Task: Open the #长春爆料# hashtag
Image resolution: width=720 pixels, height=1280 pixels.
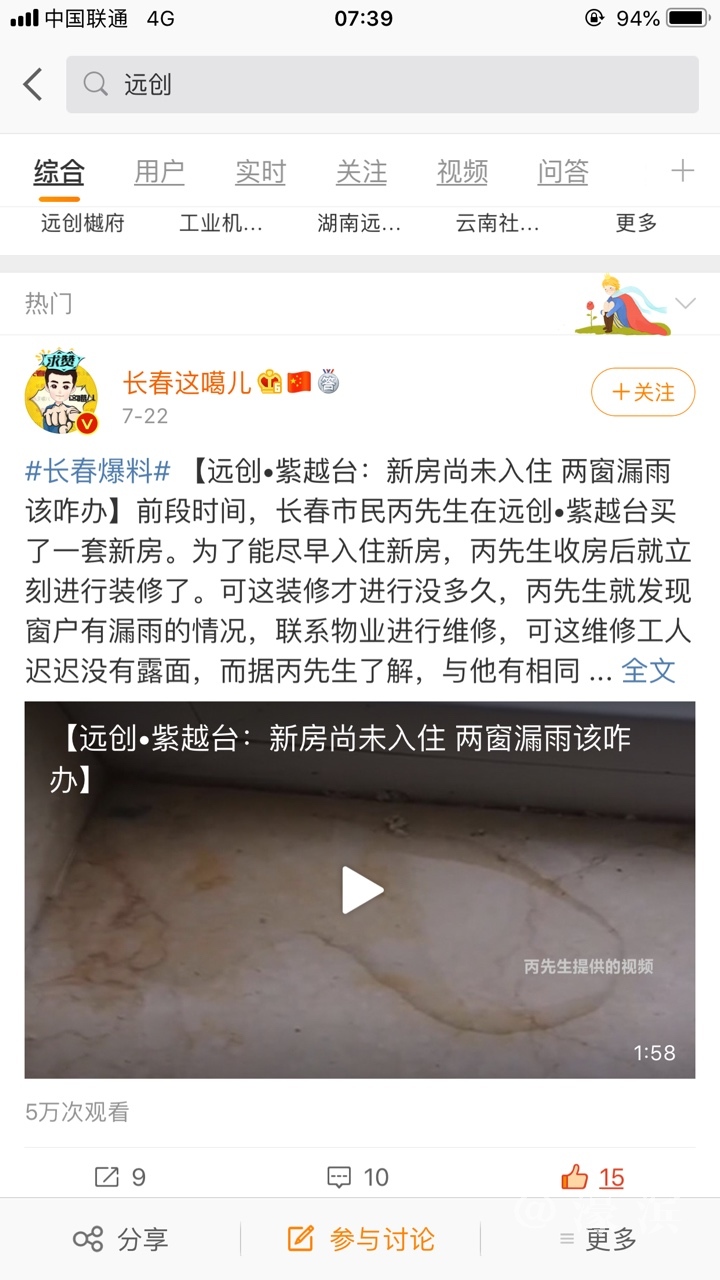Action: 97,470
